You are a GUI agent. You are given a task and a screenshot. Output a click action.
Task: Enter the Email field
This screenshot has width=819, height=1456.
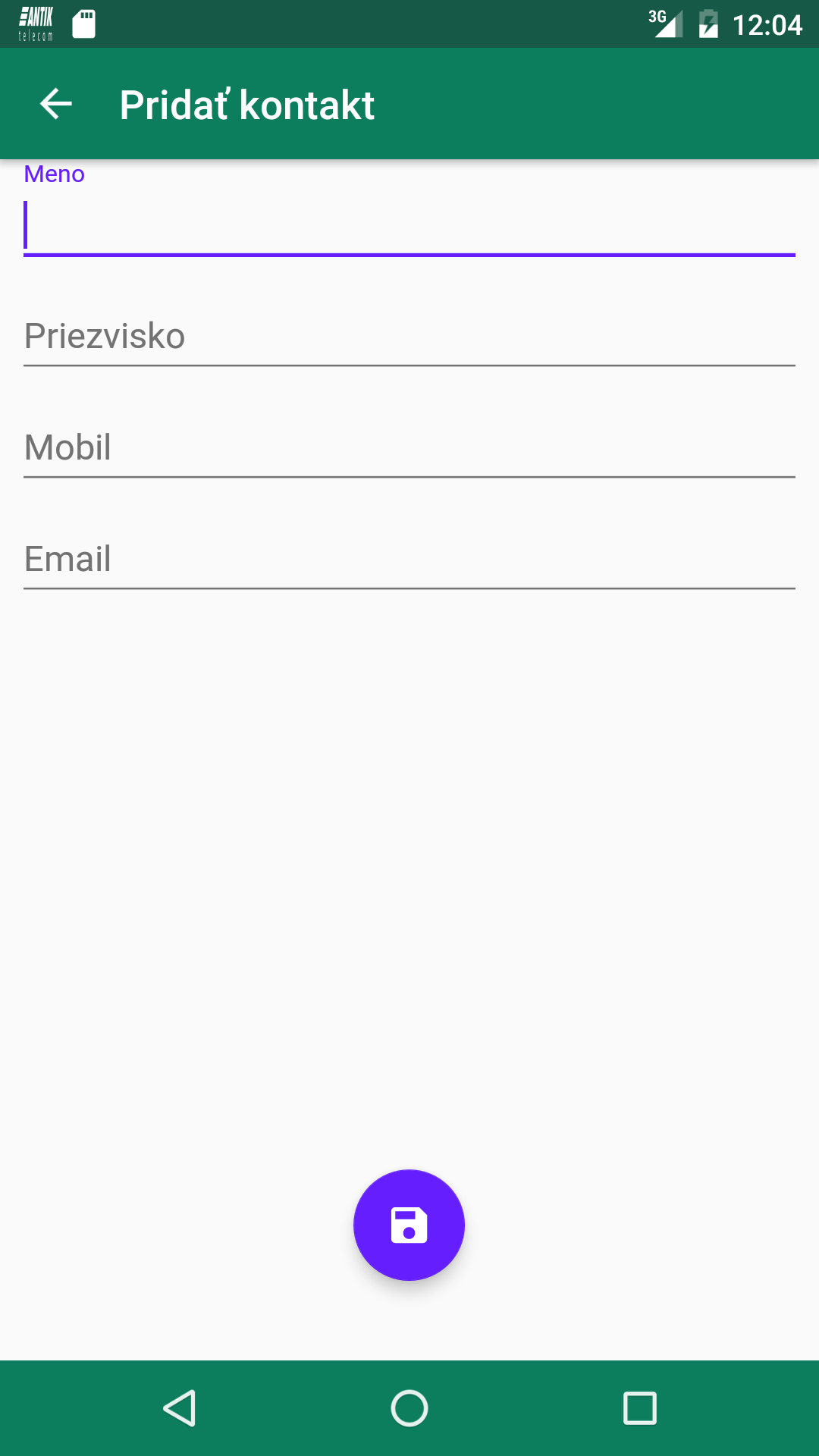pyautogui.click(x=409, y=559)
